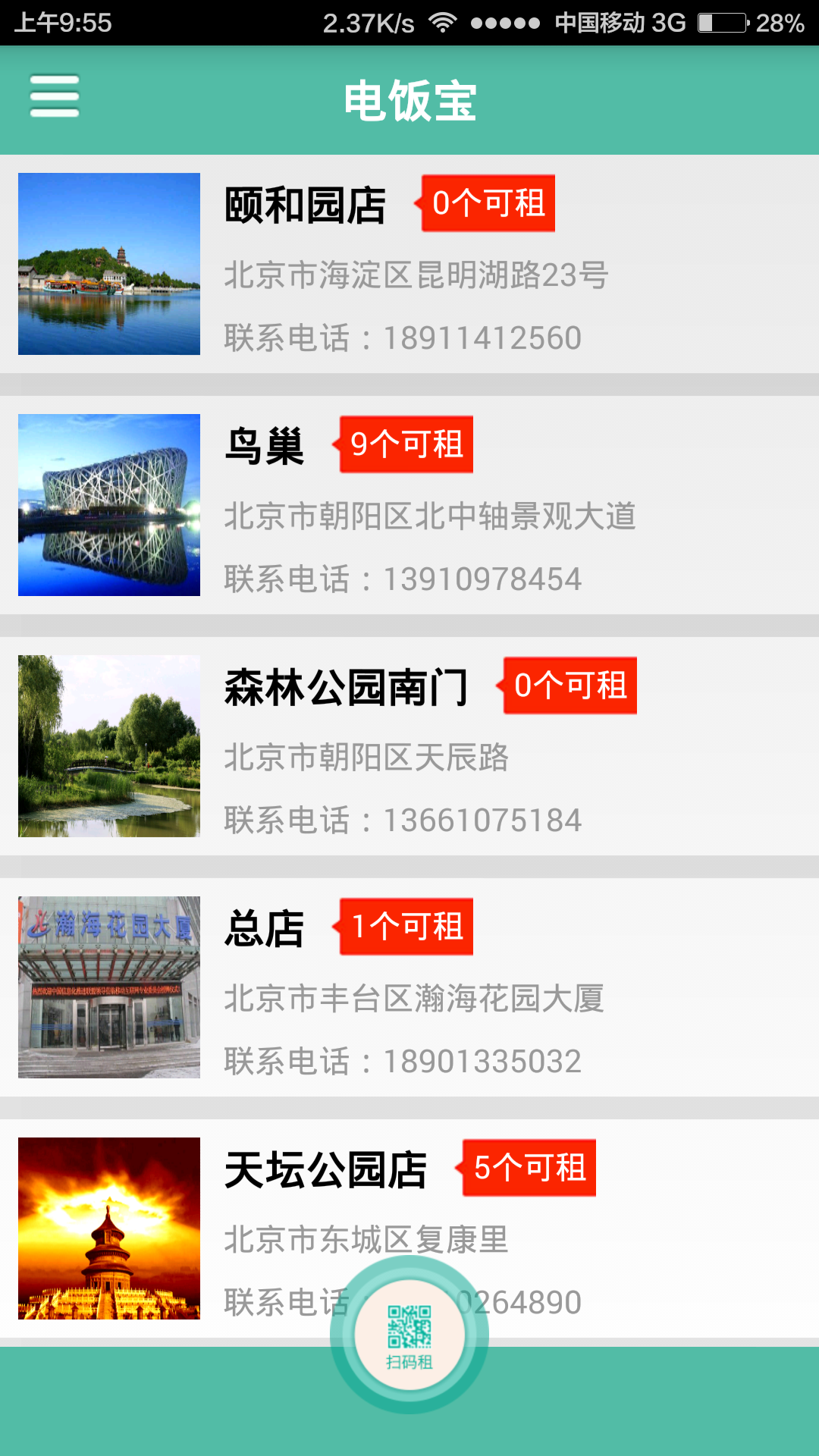The height and width of the screenshot is (1456, 819).
Task: Select the 鸟巢 store listing
Action: pyautogui.click(x=409, y=505)
